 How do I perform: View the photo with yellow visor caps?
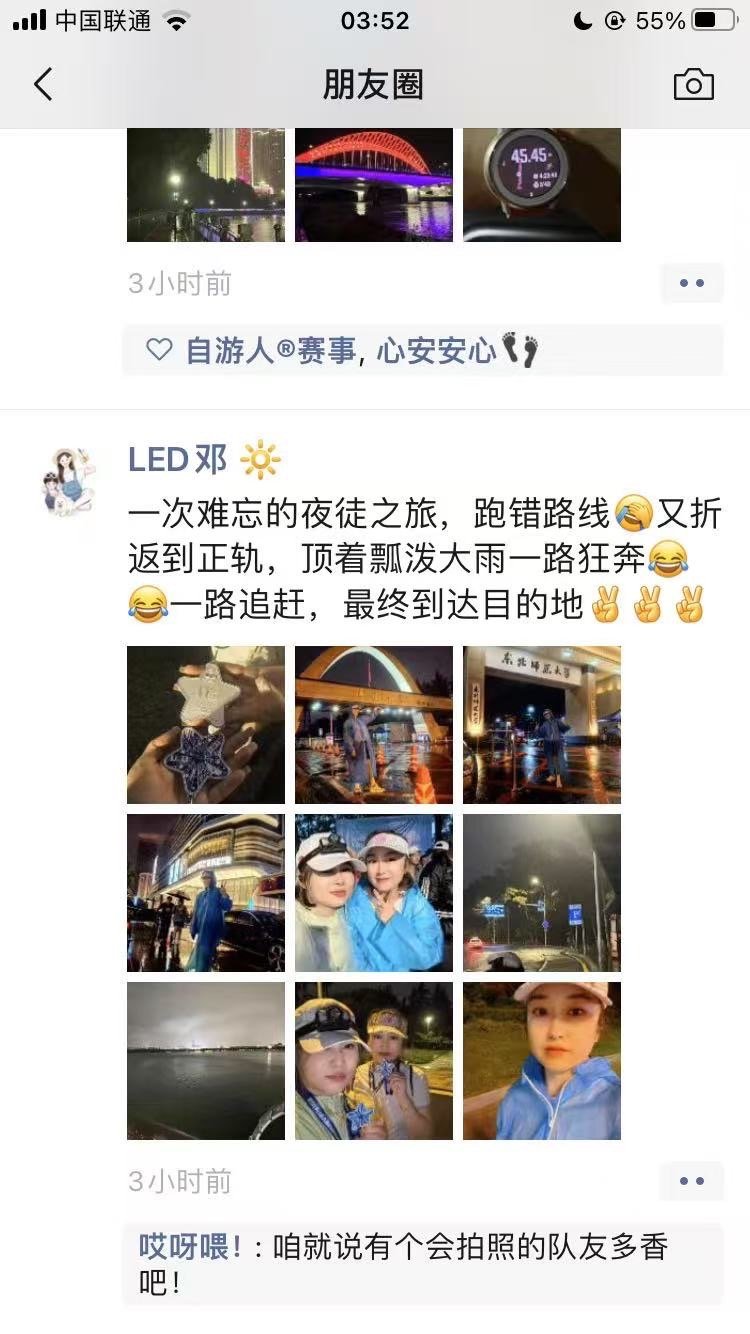(374, 1061)
